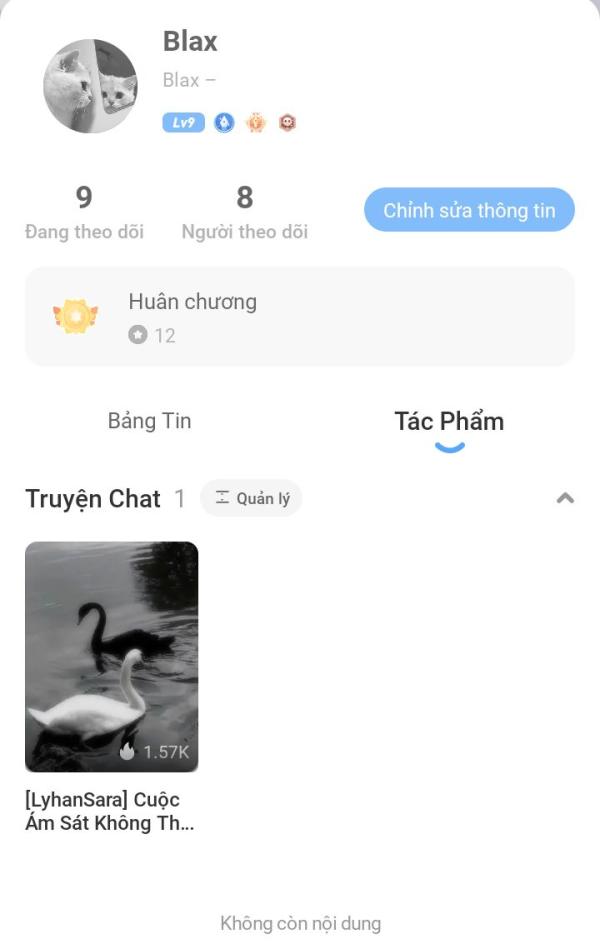Switch to Bảng Tin tab

point(149,421)
